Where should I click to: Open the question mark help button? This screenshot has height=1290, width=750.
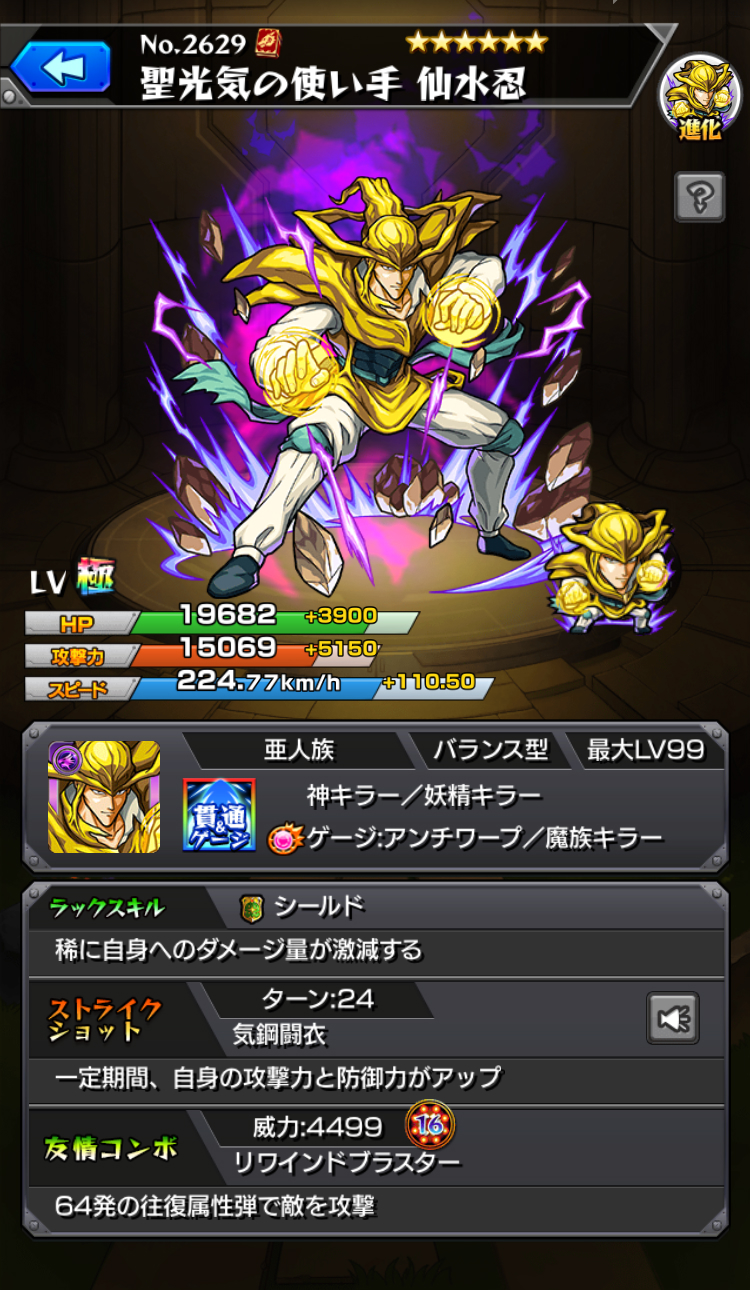(699, 197)
